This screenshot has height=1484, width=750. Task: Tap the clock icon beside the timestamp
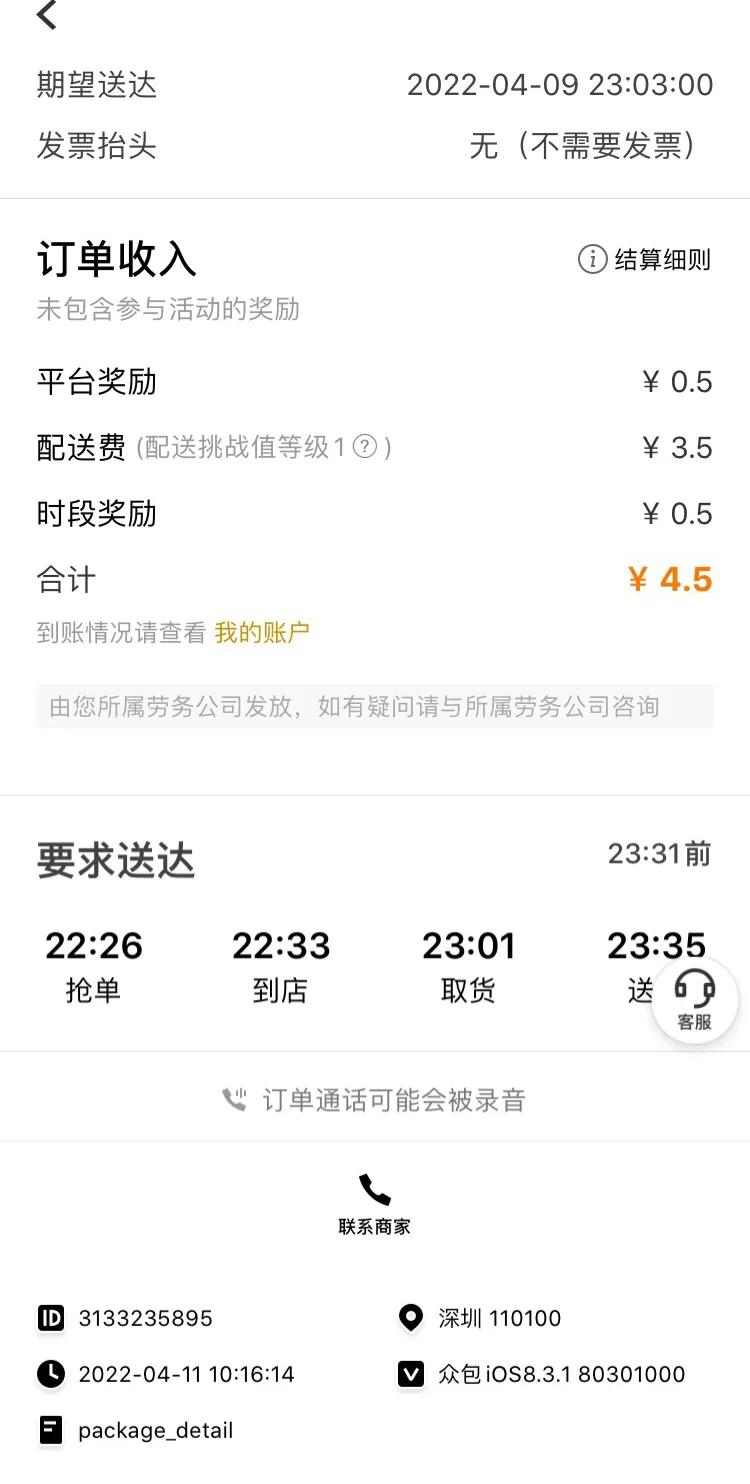coord(49,1374)
